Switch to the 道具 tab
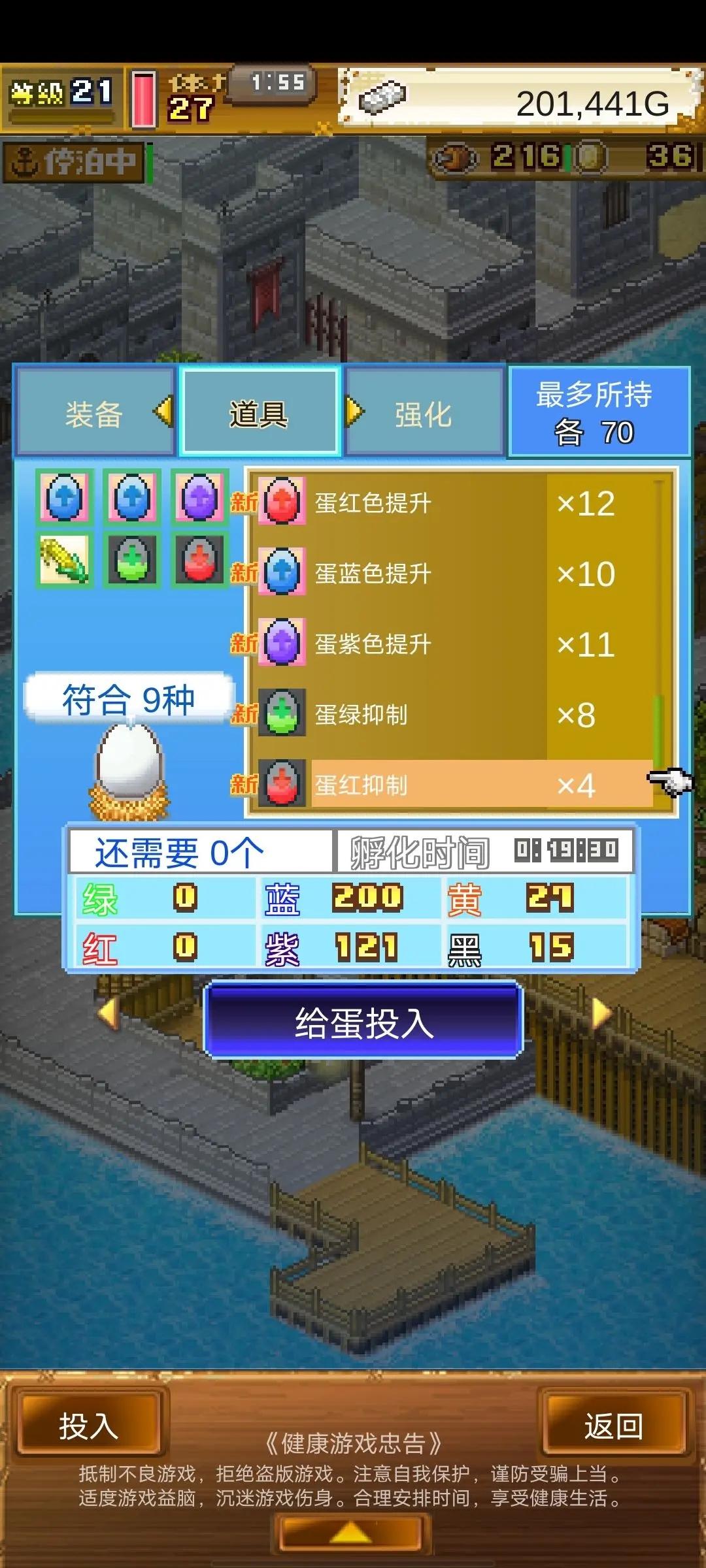The image size is (706, 1568). (x=259, y=412)
